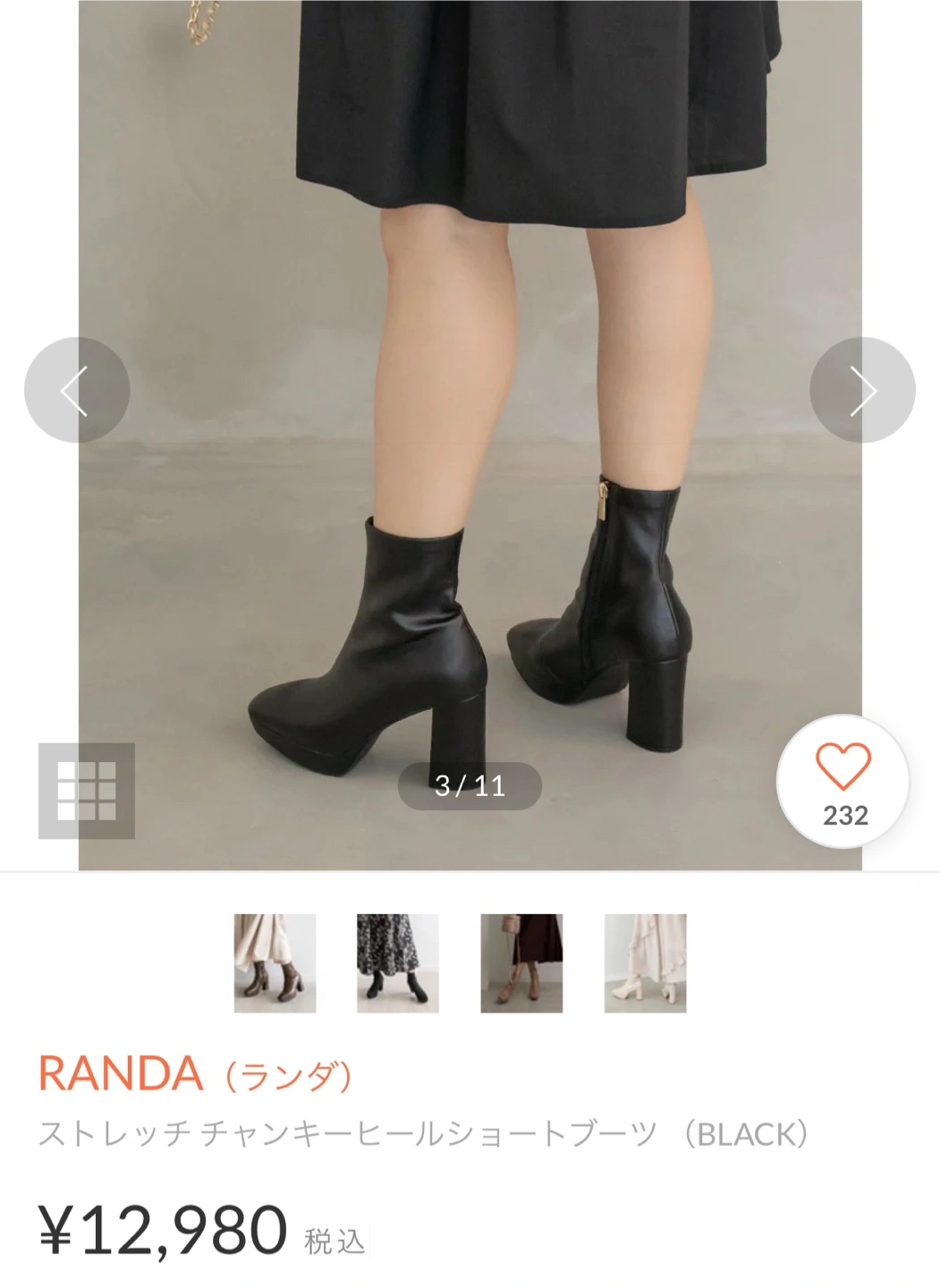Go to the previous product photo

point(77,390)
